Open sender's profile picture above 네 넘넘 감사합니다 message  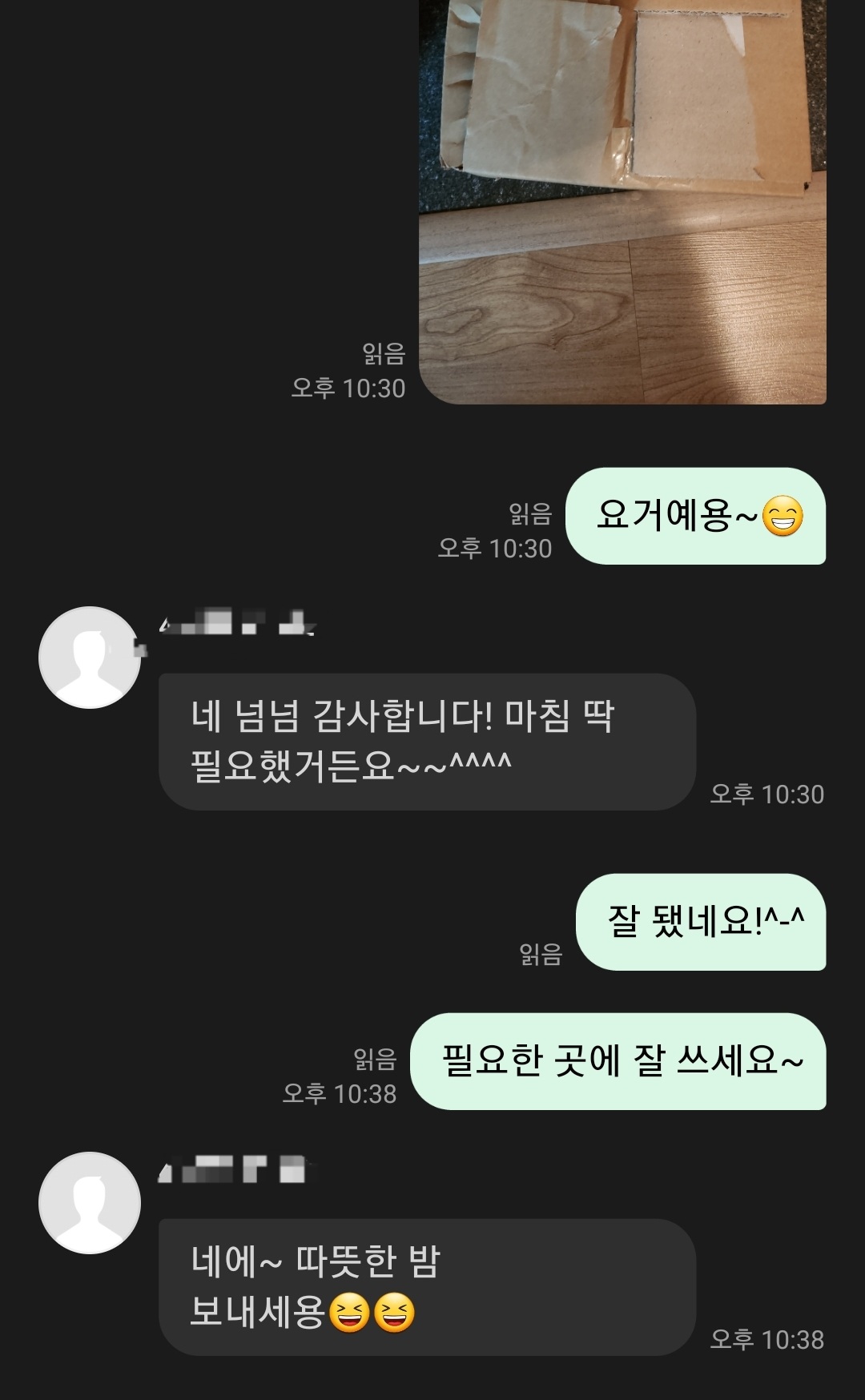click(90, 658)
